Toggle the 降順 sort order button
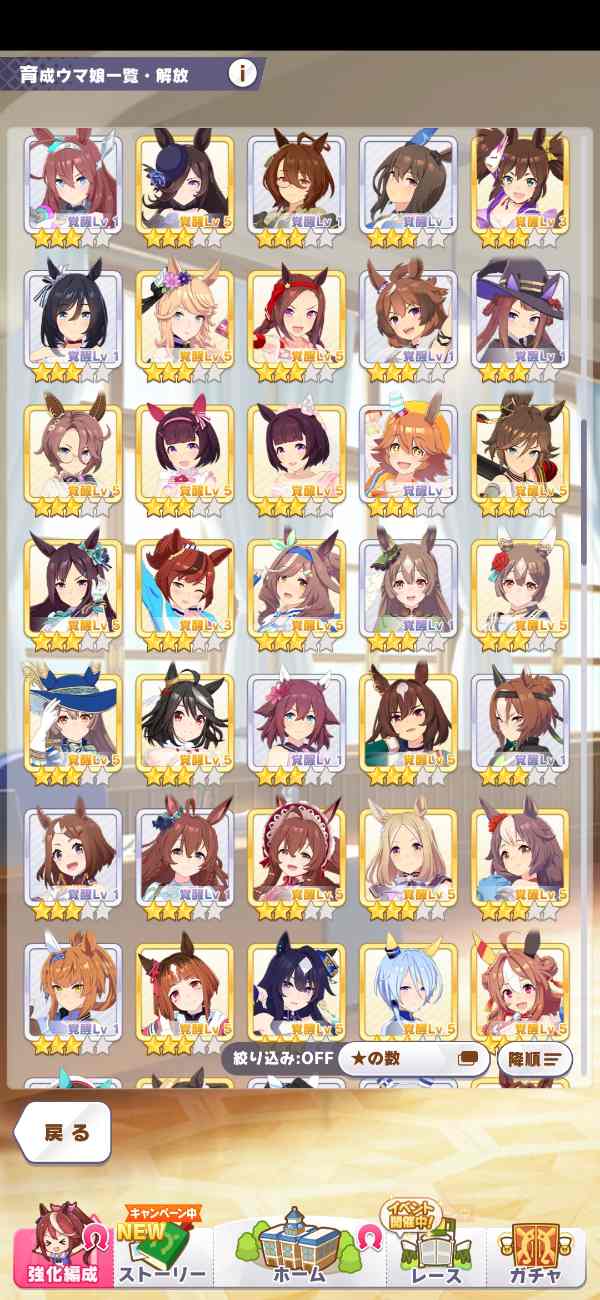This screenshot has width=600, height=1300. click(534, 1058)
